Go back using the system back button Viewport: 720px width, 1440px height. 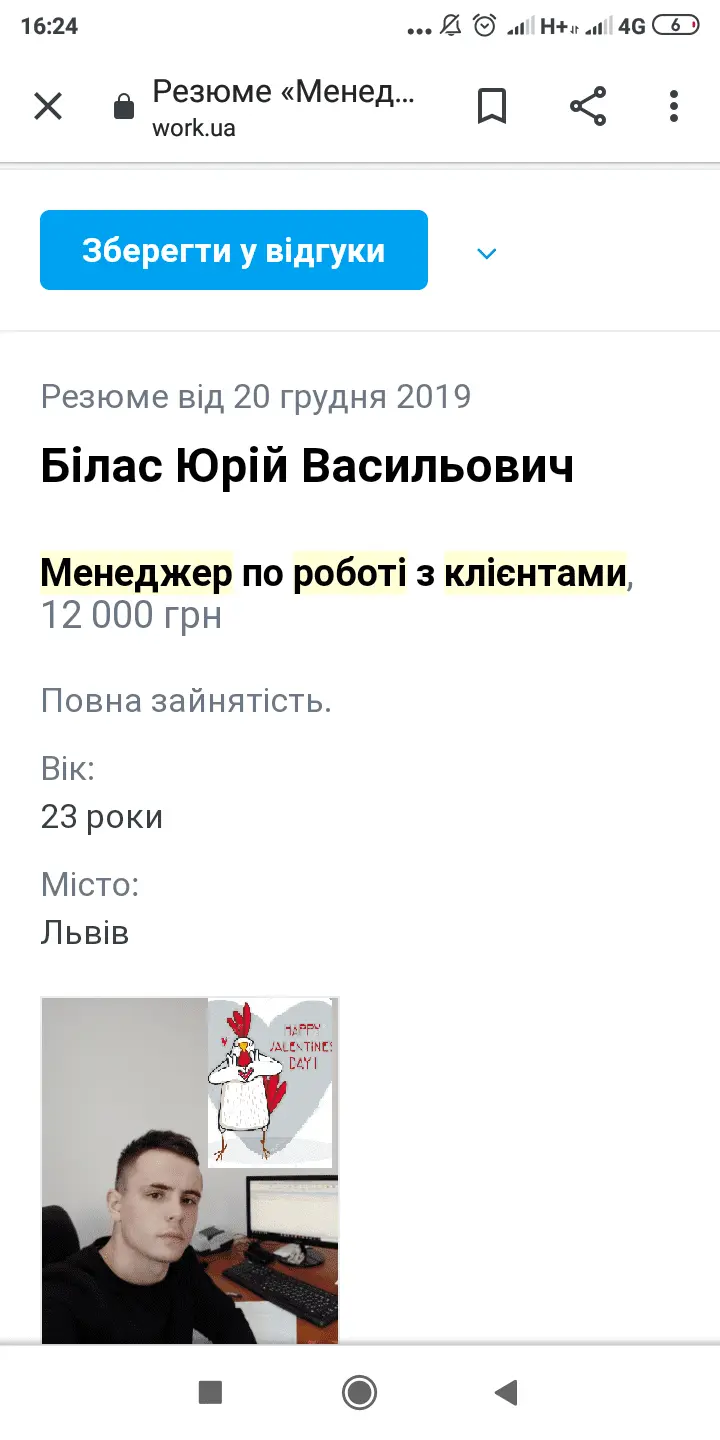[x=507, y=1392]
